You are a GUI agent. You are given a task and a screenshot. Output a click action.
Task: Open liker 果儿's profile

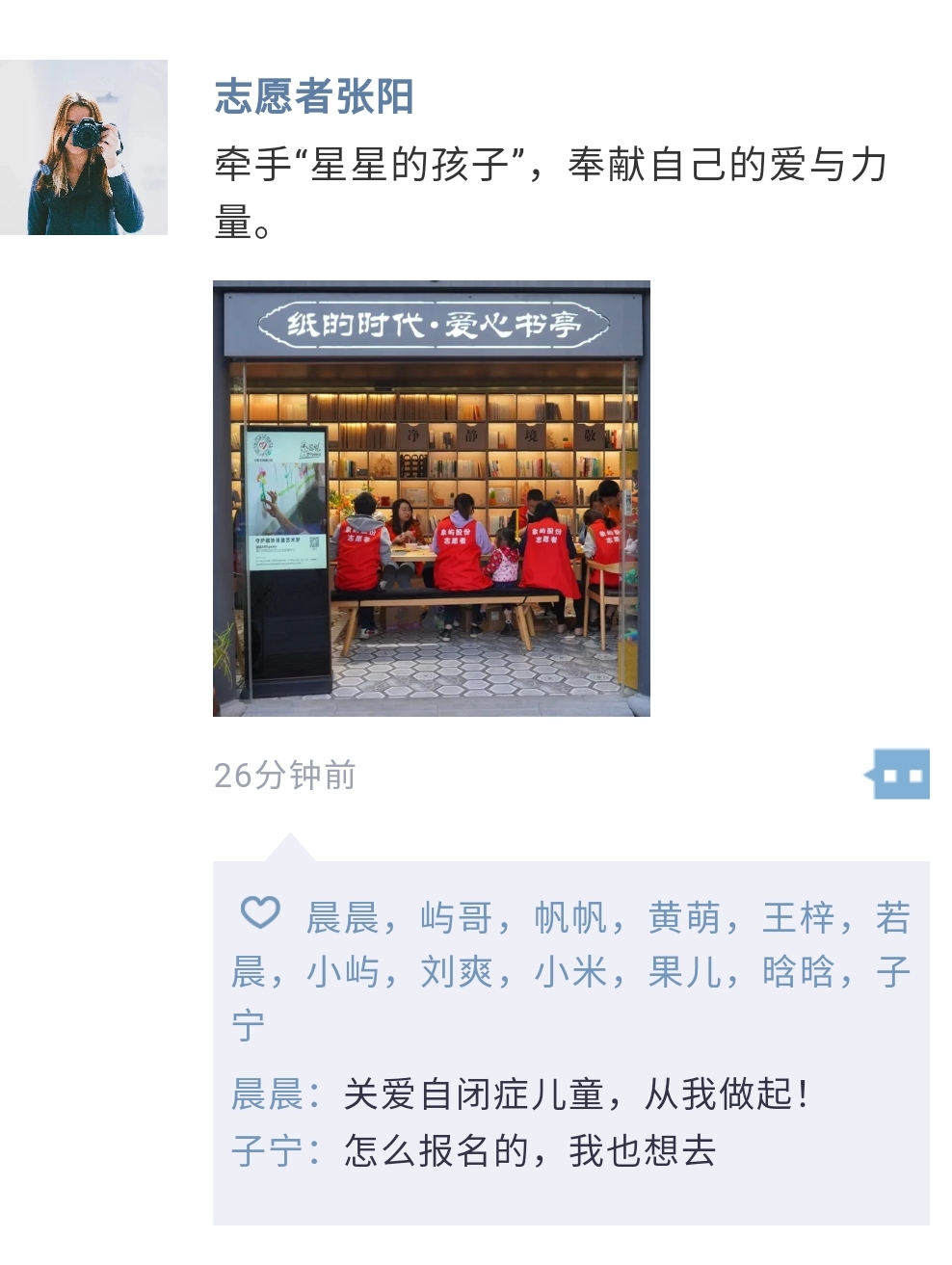coord(684,972)
